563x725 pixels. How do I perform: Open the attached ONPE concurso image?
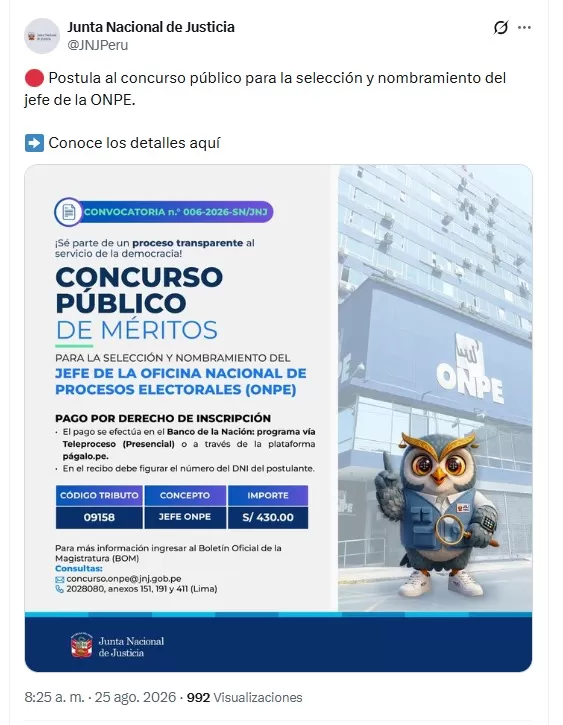click(x=278, y=418)
